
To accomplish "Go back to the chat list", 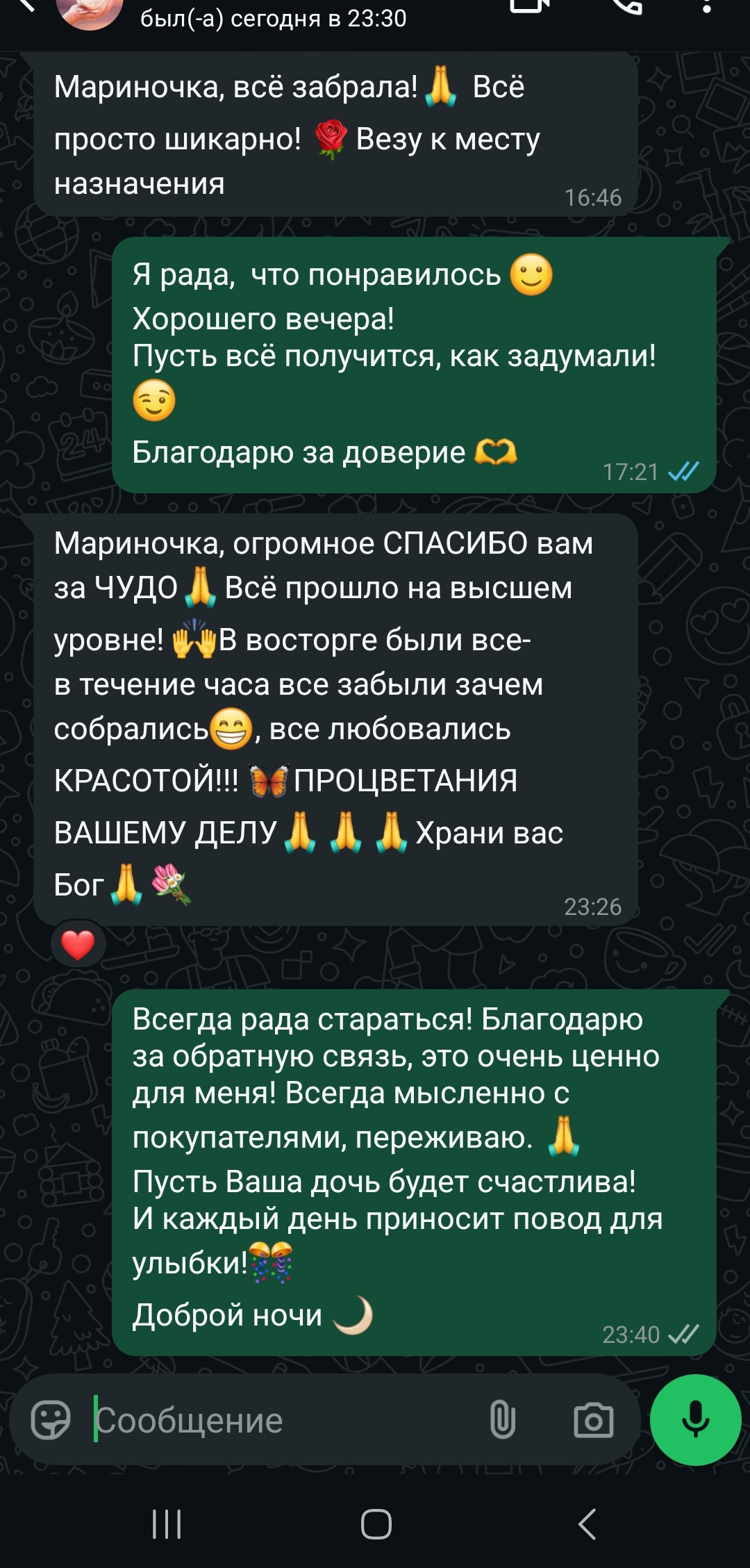I will coord(25,6).
